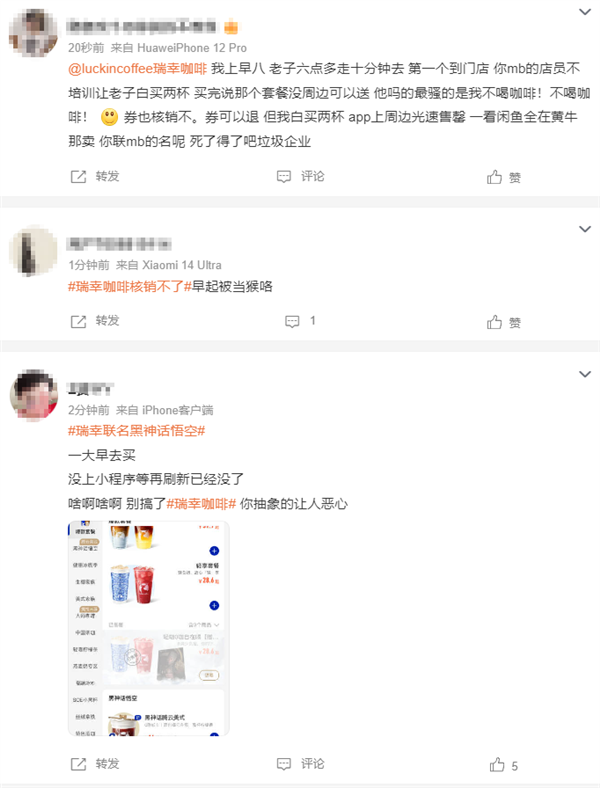Visit the profile avatar of the Xiaomi 14 Ultra poster
The image size is (600, 788).
pyautogui.click(x=32, y=252)
